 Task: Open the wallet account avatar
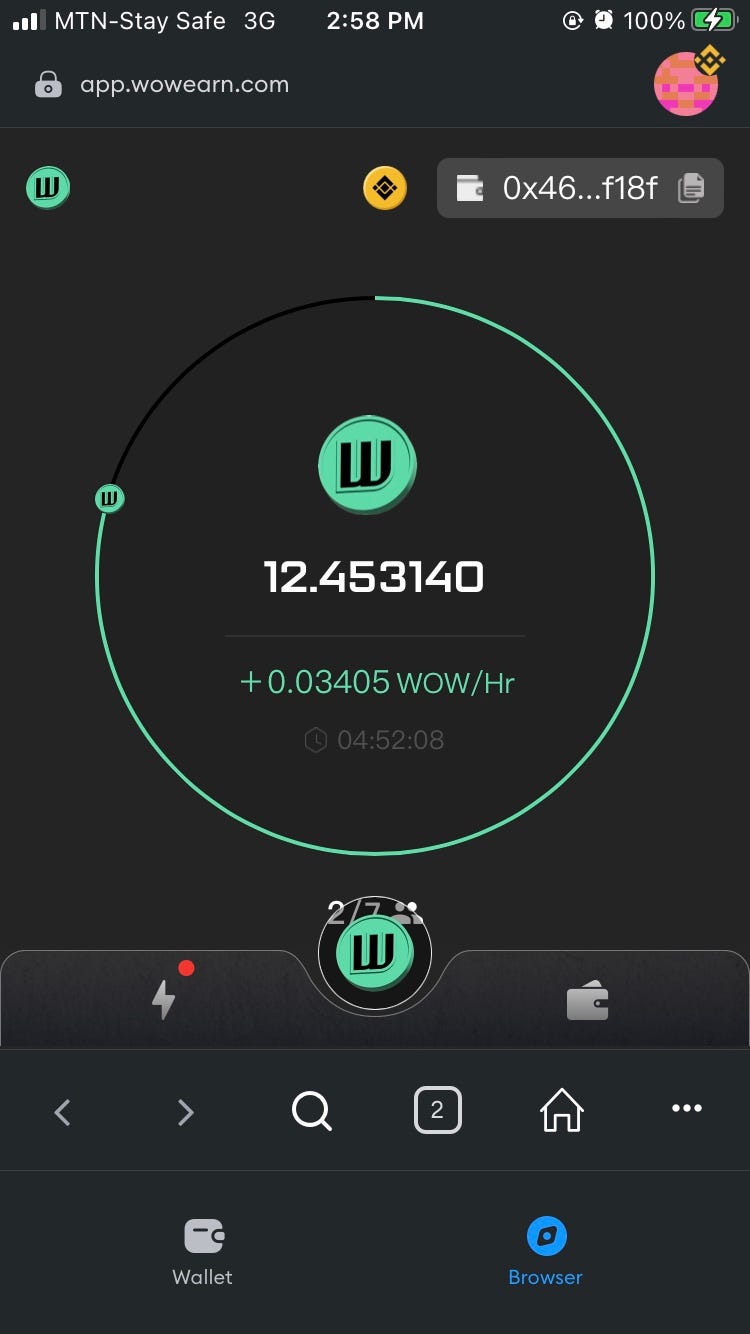[687, 84]
